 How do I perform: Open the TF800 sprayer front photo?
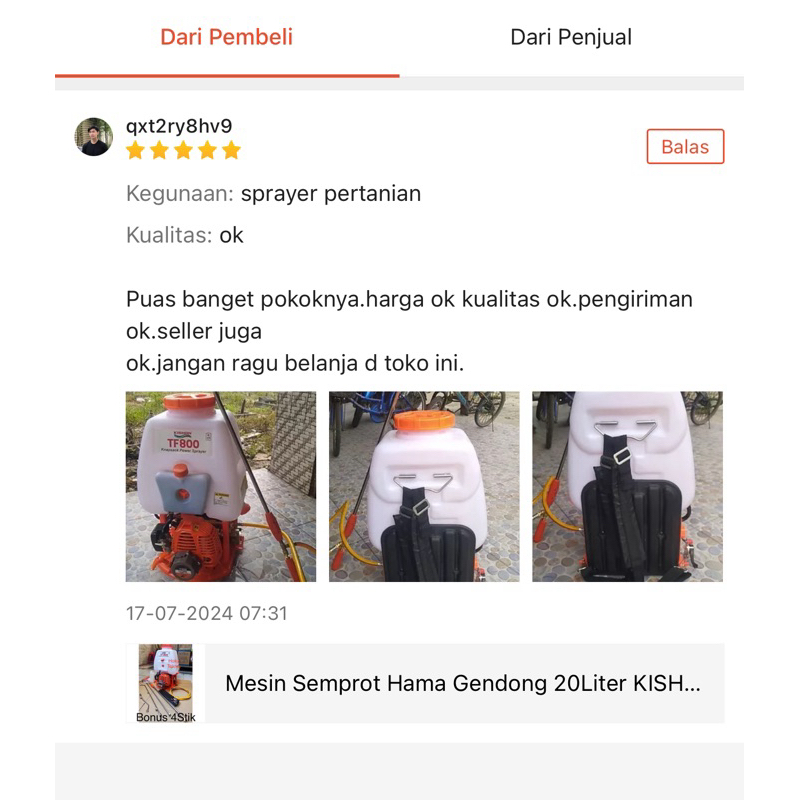pos(221,487)
